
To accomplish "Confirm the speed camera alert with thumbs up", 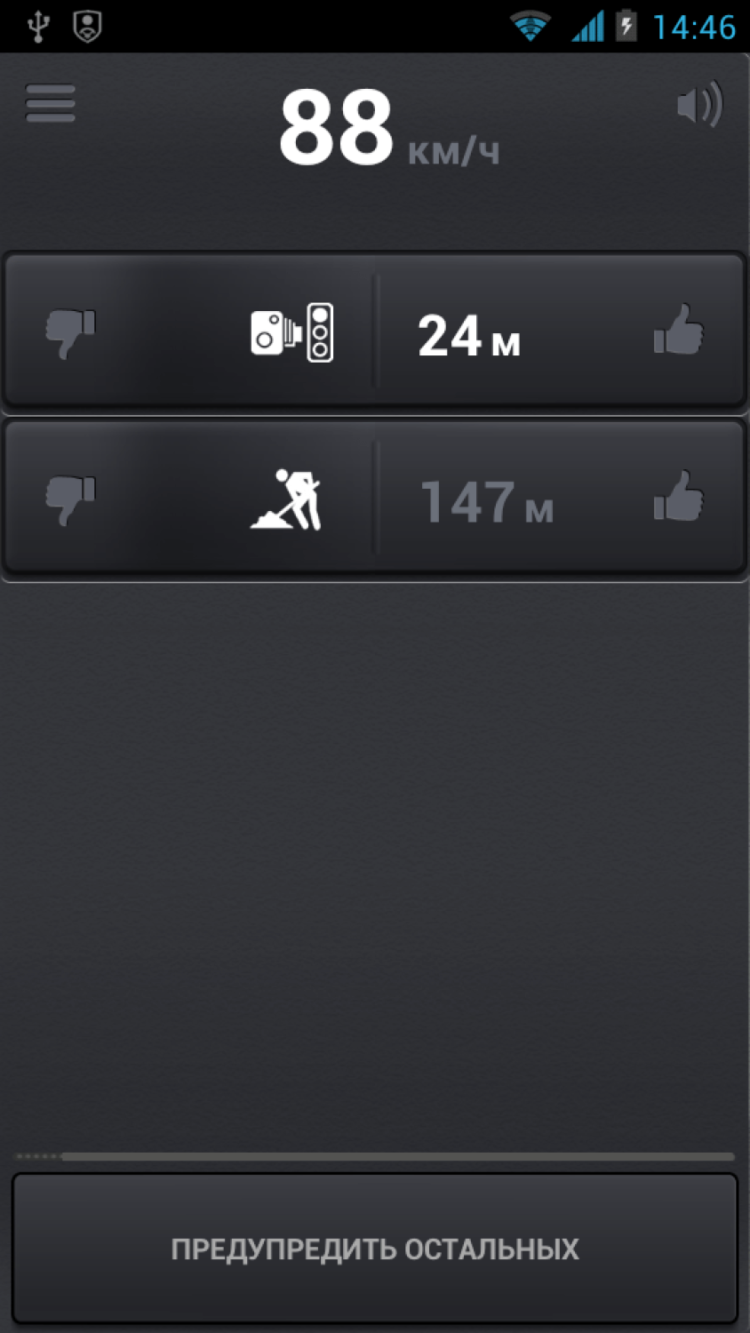I will coord(679,331).
